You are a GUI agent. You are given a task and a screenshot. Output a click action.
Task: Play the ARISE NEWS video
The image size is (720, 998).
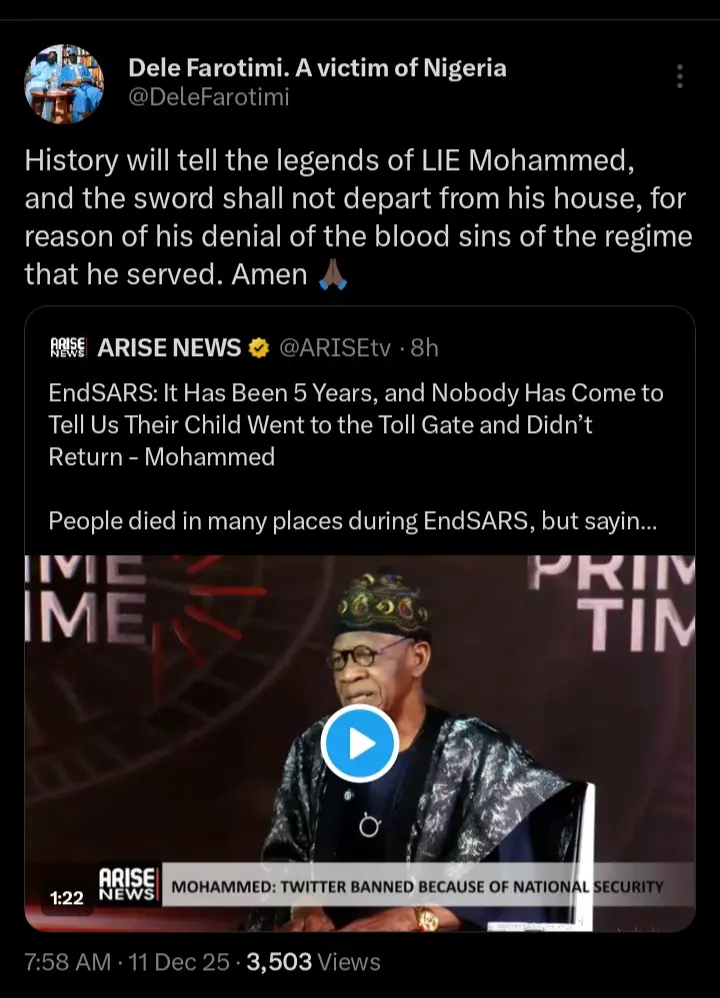(360, 743)
